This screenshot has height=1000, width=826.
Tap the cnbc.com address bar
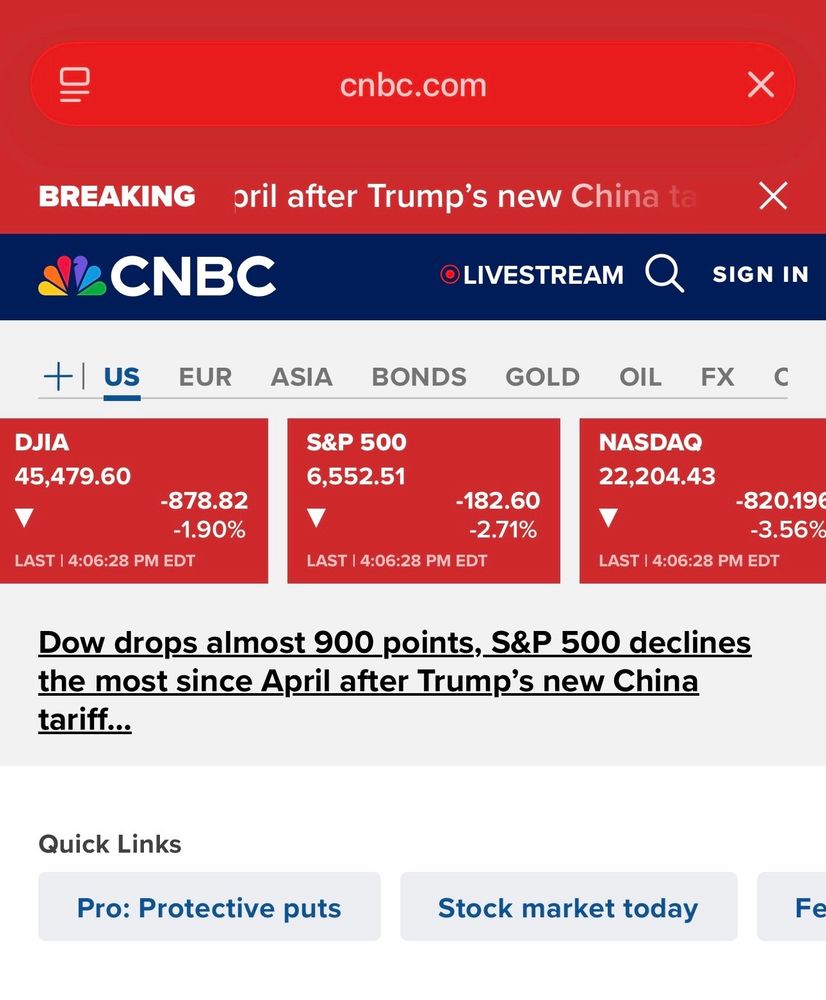click(413, 85)
